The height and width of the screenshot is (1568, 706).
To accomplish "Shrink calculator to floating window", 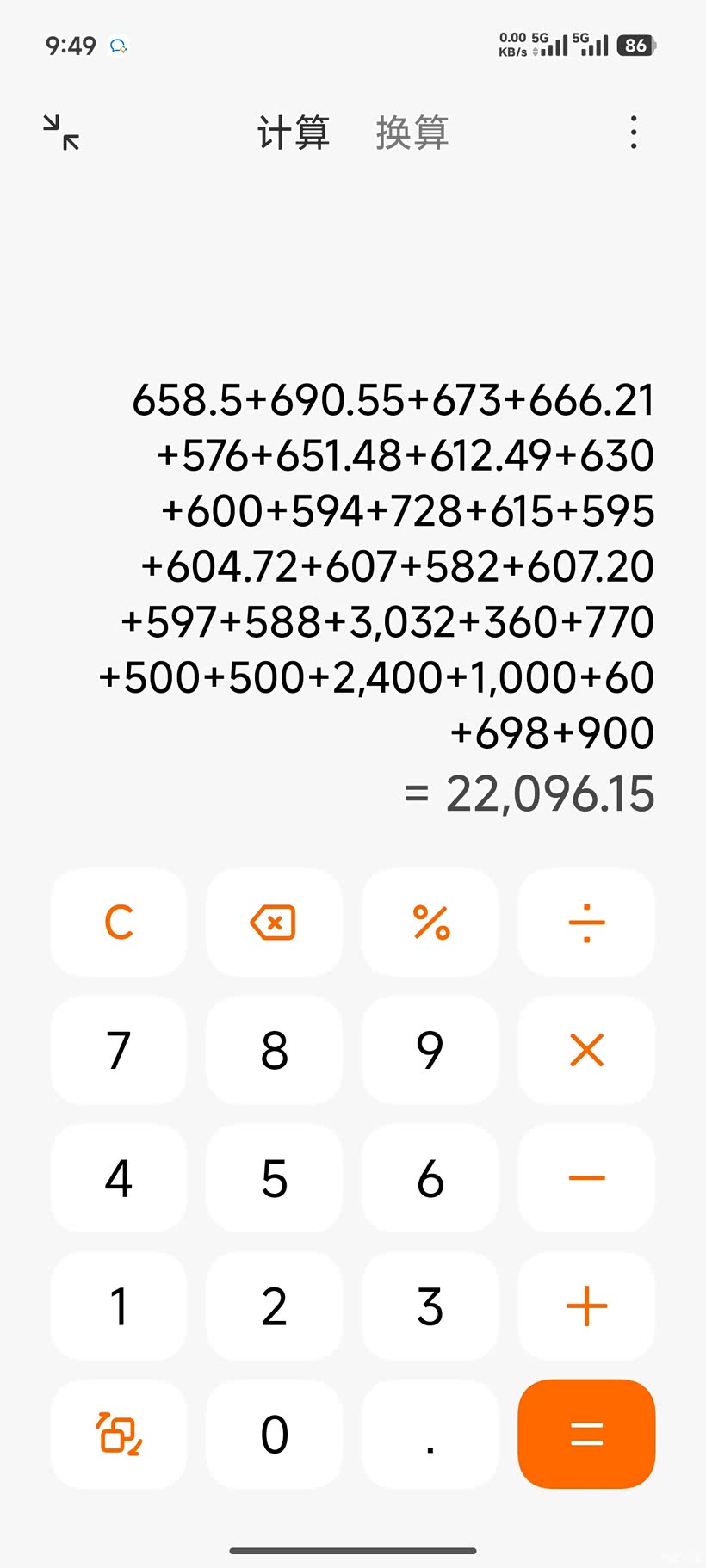I will [61, 133].
